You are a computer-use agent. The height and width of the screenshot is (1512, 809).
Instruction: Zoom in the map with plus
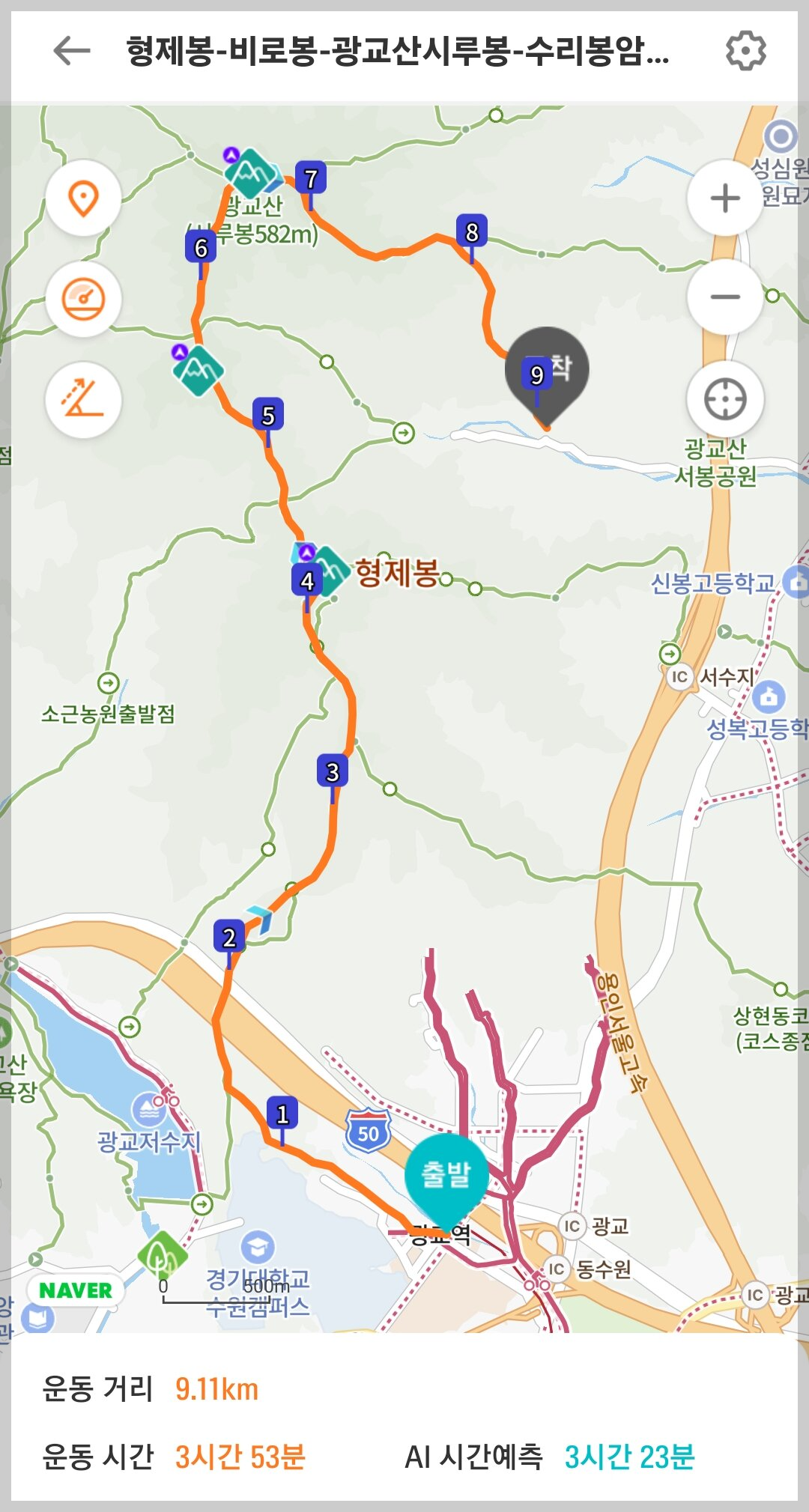(725, 198)
